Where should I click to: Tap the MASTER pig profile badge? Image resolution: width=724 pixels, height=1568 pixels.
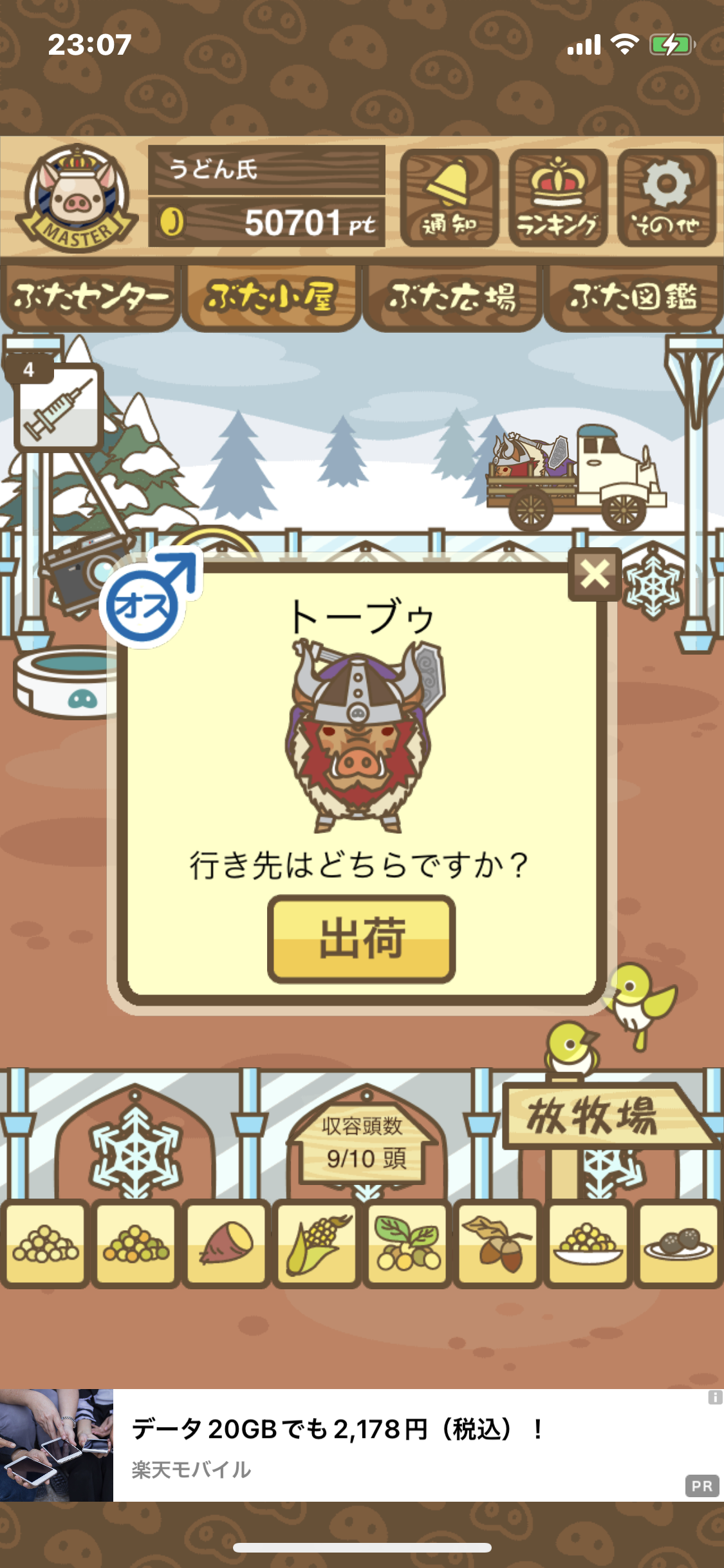tap(77, 198)
